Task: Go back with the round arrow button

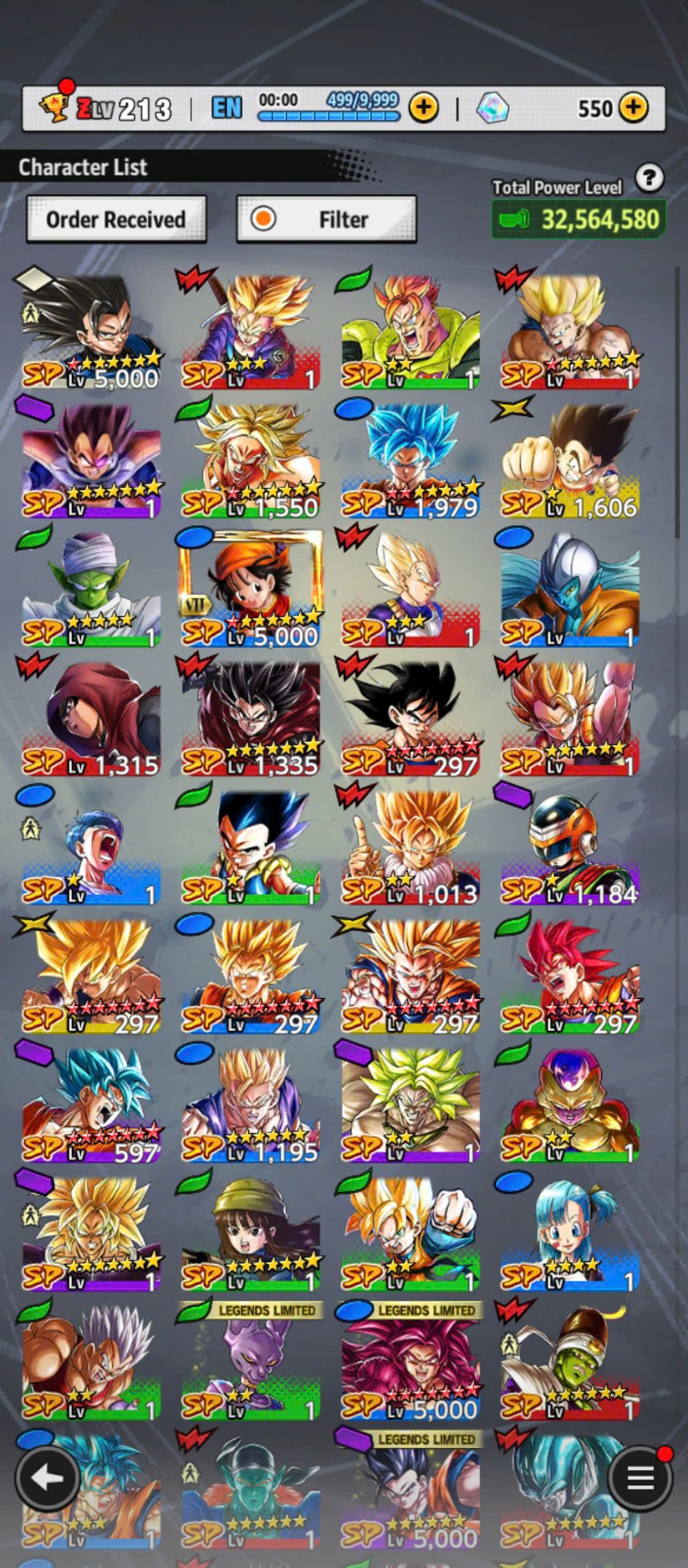Action: pos(46,1478)
